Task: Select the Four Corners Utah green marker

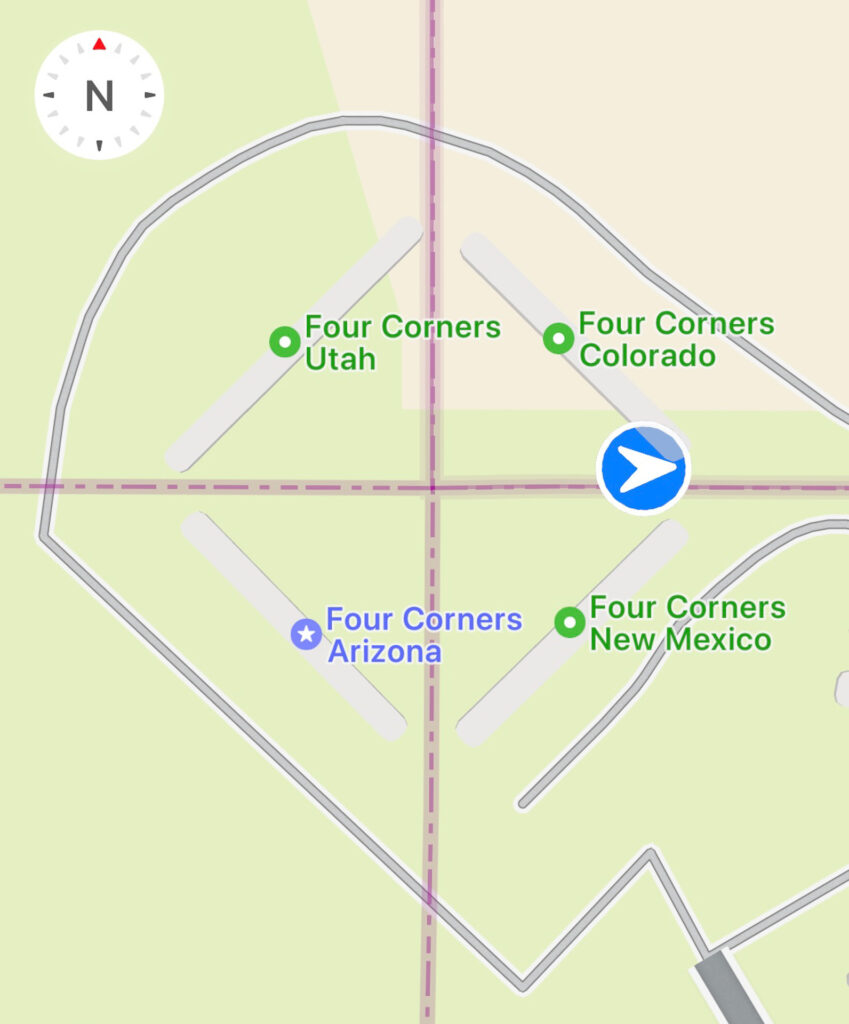Action: [283, 340]
